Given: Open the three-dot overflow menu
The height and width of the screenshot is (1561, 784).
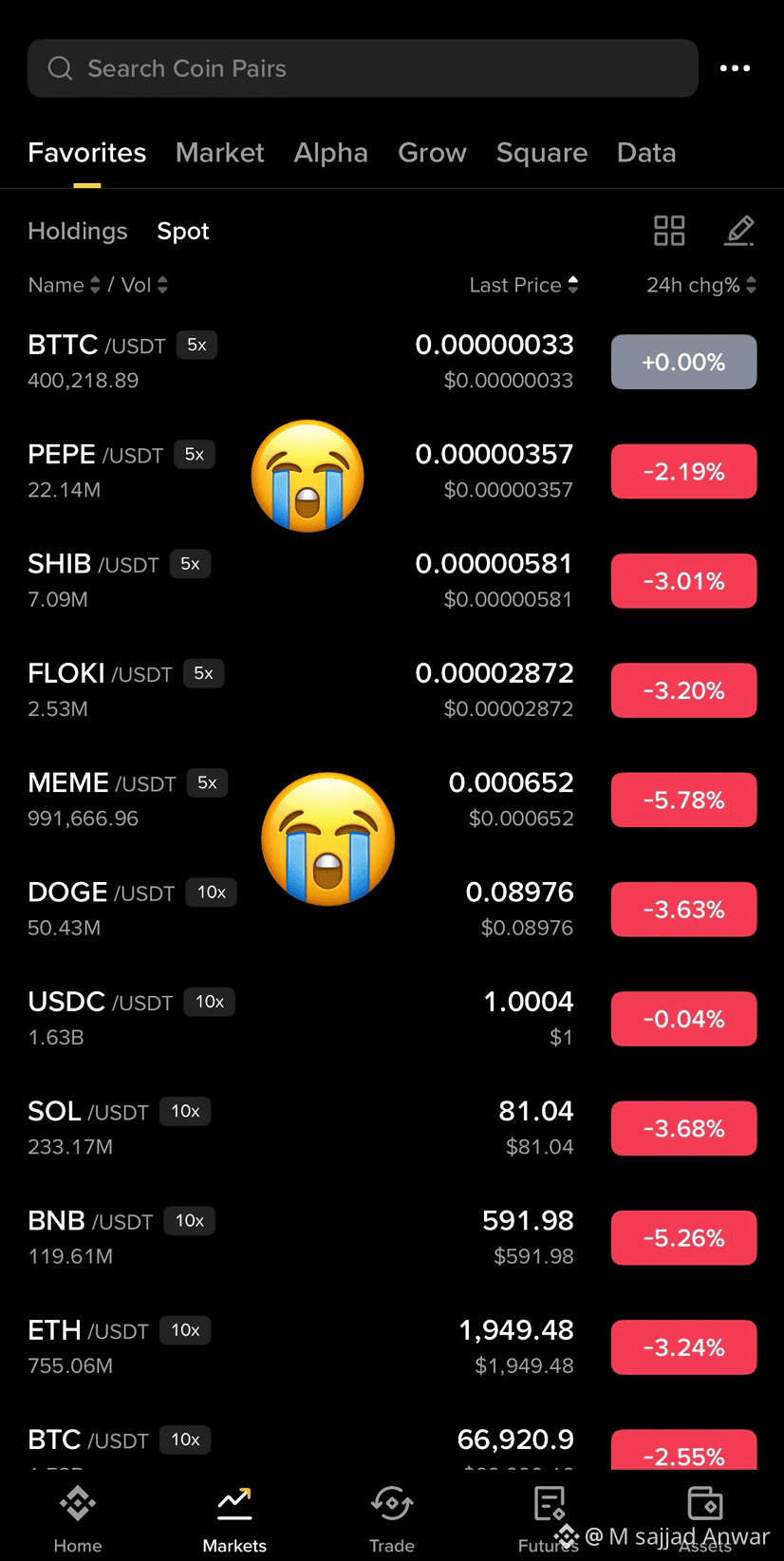Looking at the screenshot, I should tap(735, 68).
